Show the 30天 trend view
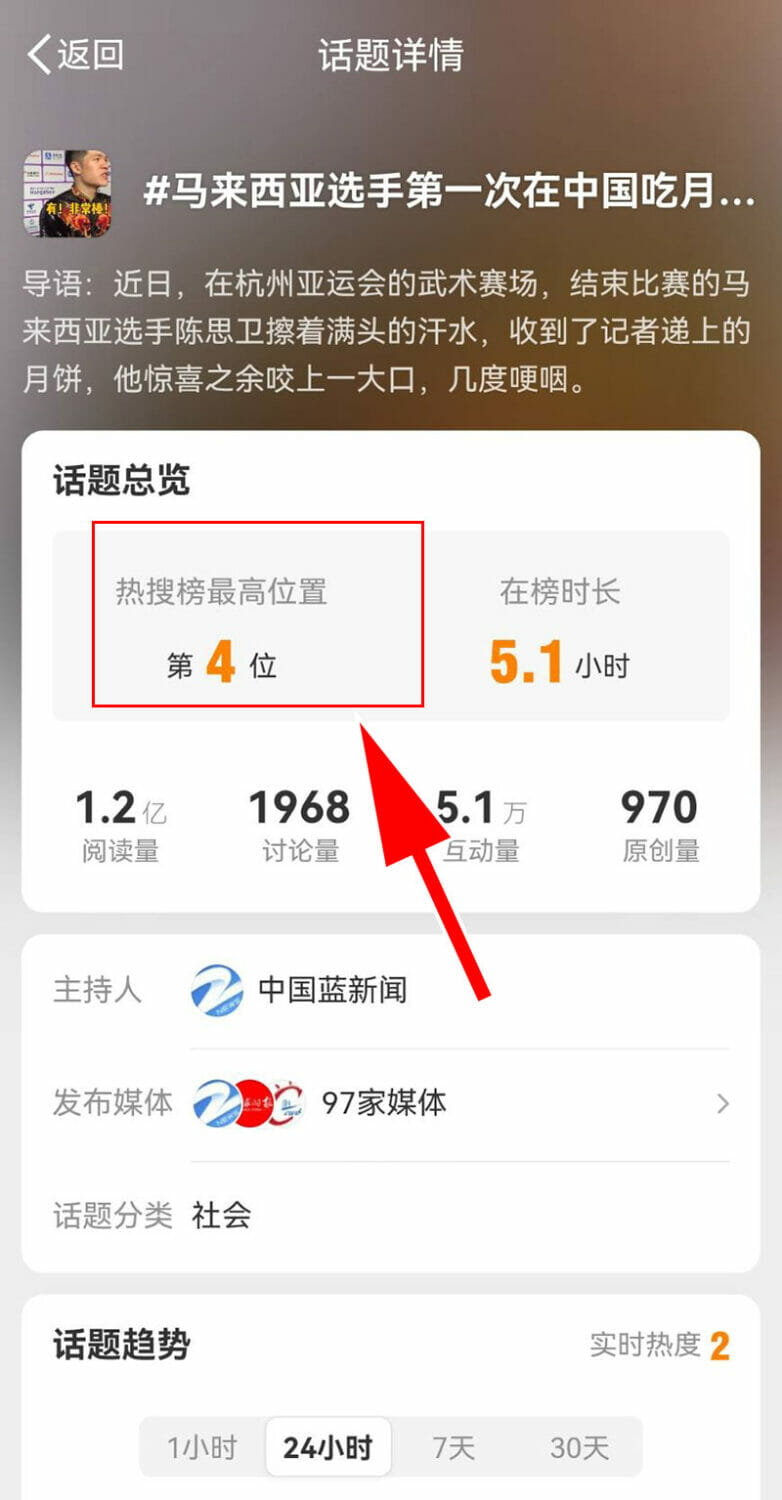 click(x=579, y=1447)
